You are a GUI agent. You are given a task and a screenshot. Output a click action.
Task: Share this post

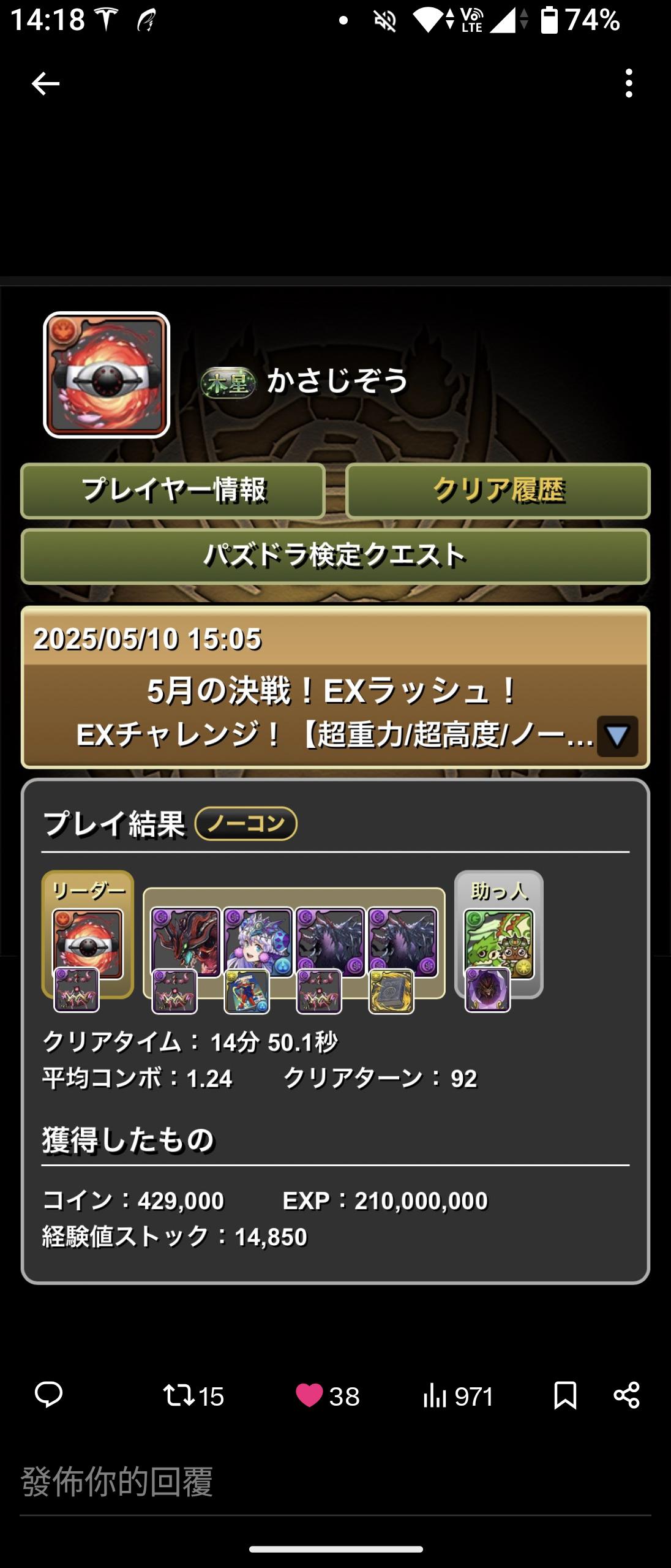[626, 1396]
